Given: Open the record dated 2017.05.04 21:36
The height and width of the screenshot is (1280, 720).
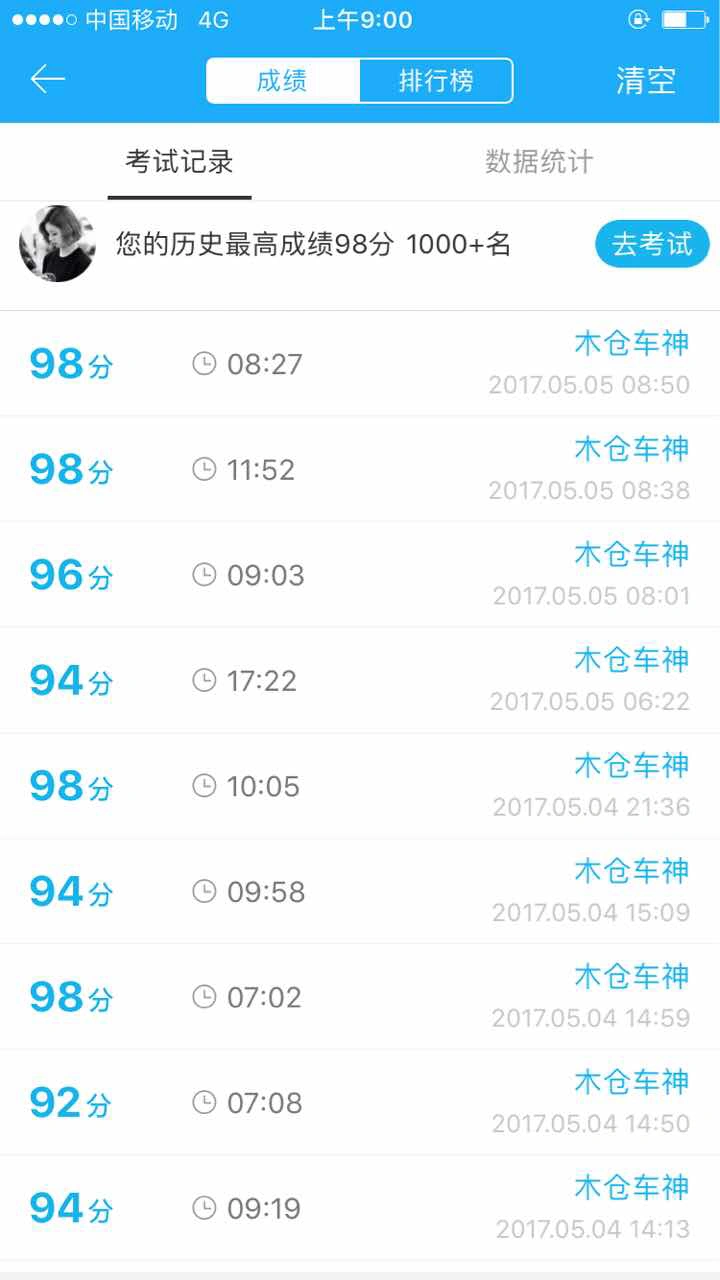Looking at the screenshot, I should point(360,786).
